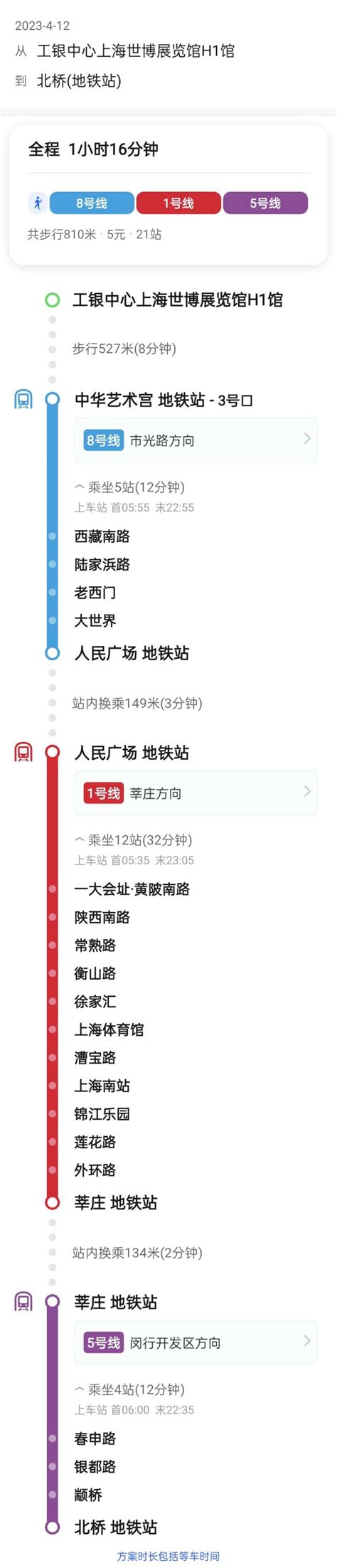The width and height of the screenshot is (337, 1568).
Task: Collapse the 乘坐4站(12分钟) stop list
Action: (129, 1389)
